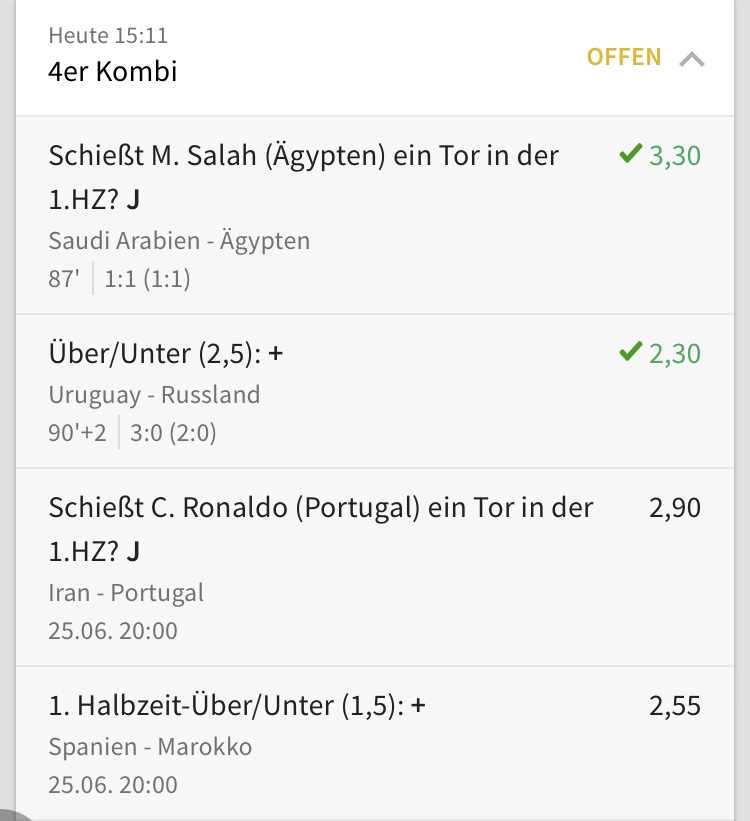The width and height of the screenshot is (750, 821).
Task: Collapse the 4er Kombi bet slip
Action: click(x=691, y=59)
